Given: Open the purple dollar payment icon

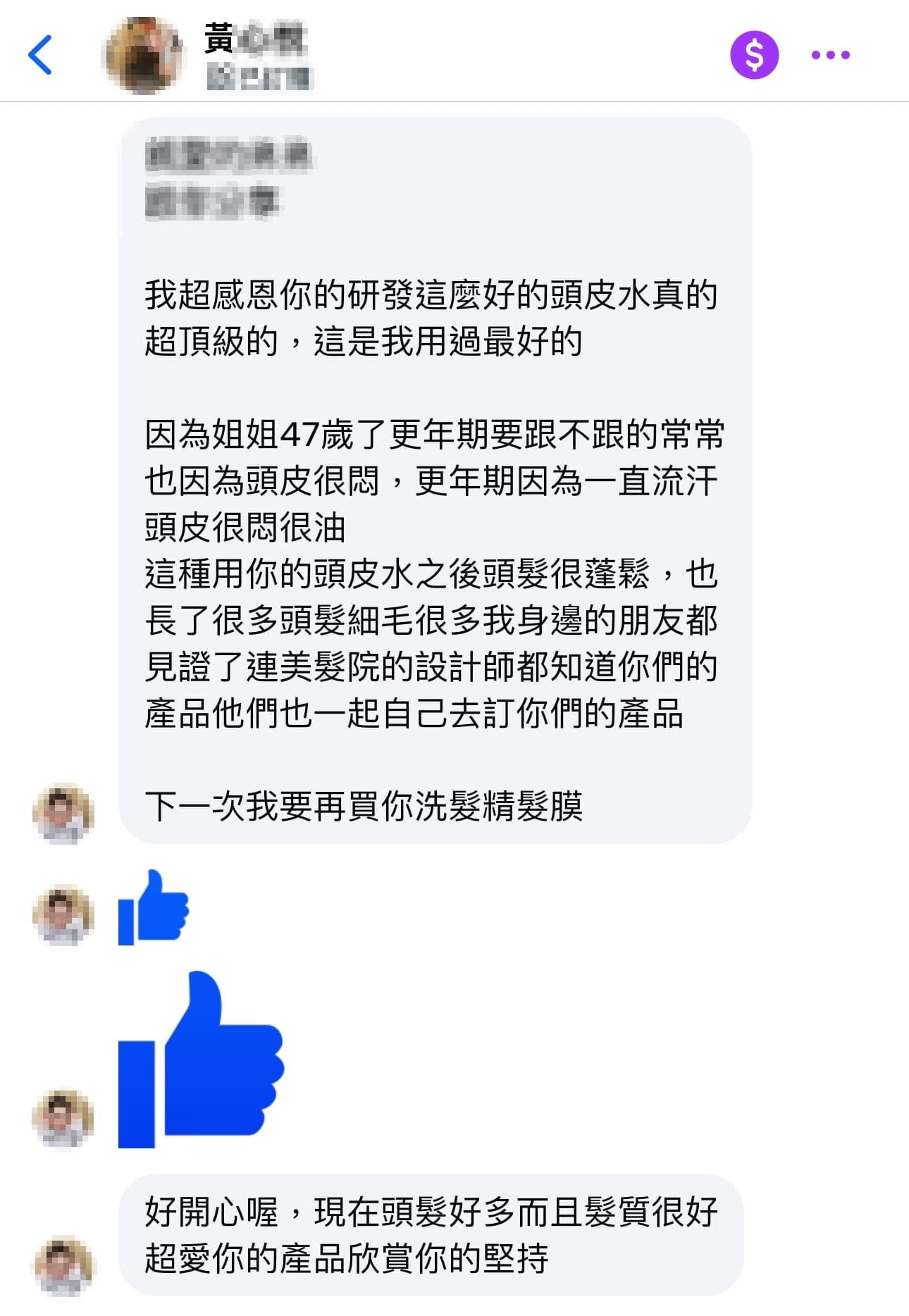Looking at the screenshot, I should tap(754, 55).
